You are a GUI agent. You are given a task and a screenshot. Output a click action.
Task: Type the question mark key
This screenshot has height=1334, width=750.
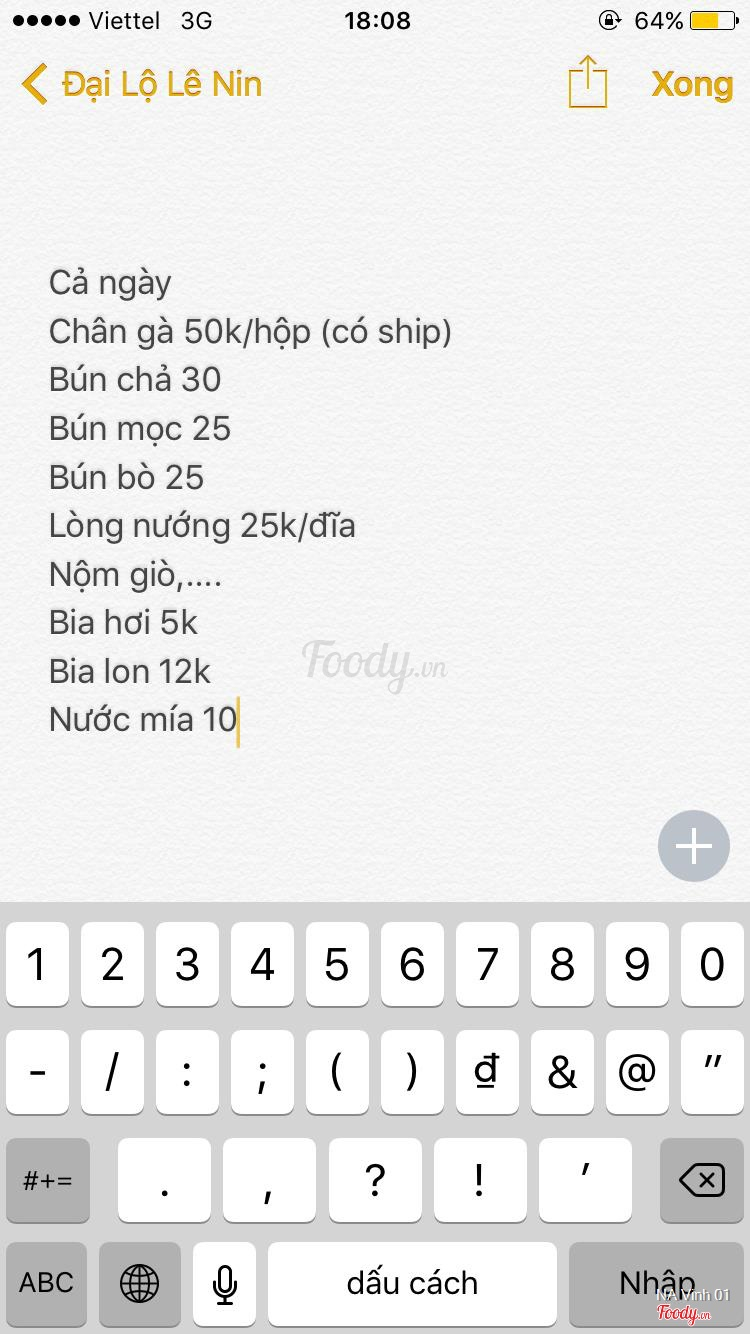(x=375, y=1181)
